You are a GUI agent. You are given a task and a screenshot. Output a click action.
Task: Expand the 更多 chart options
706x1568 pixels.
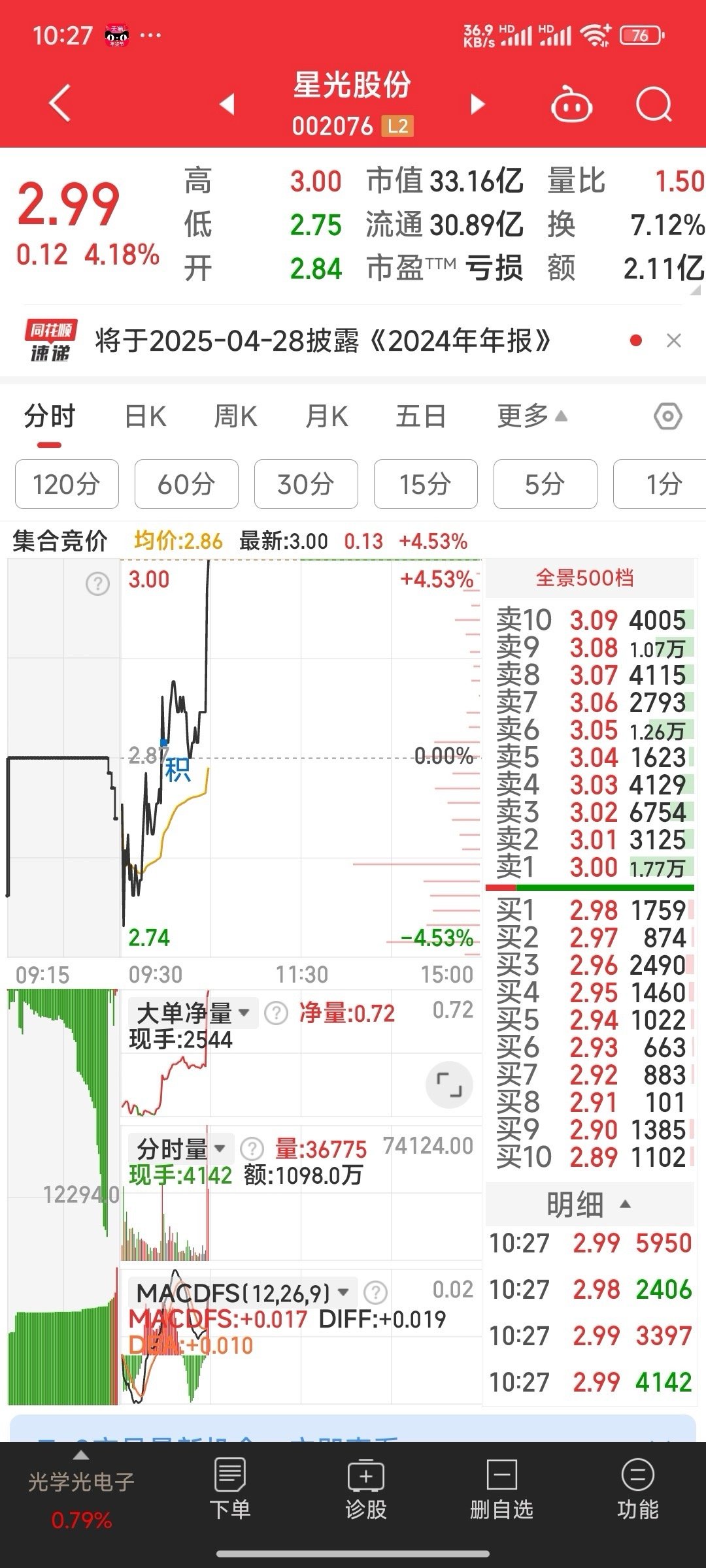531,416
